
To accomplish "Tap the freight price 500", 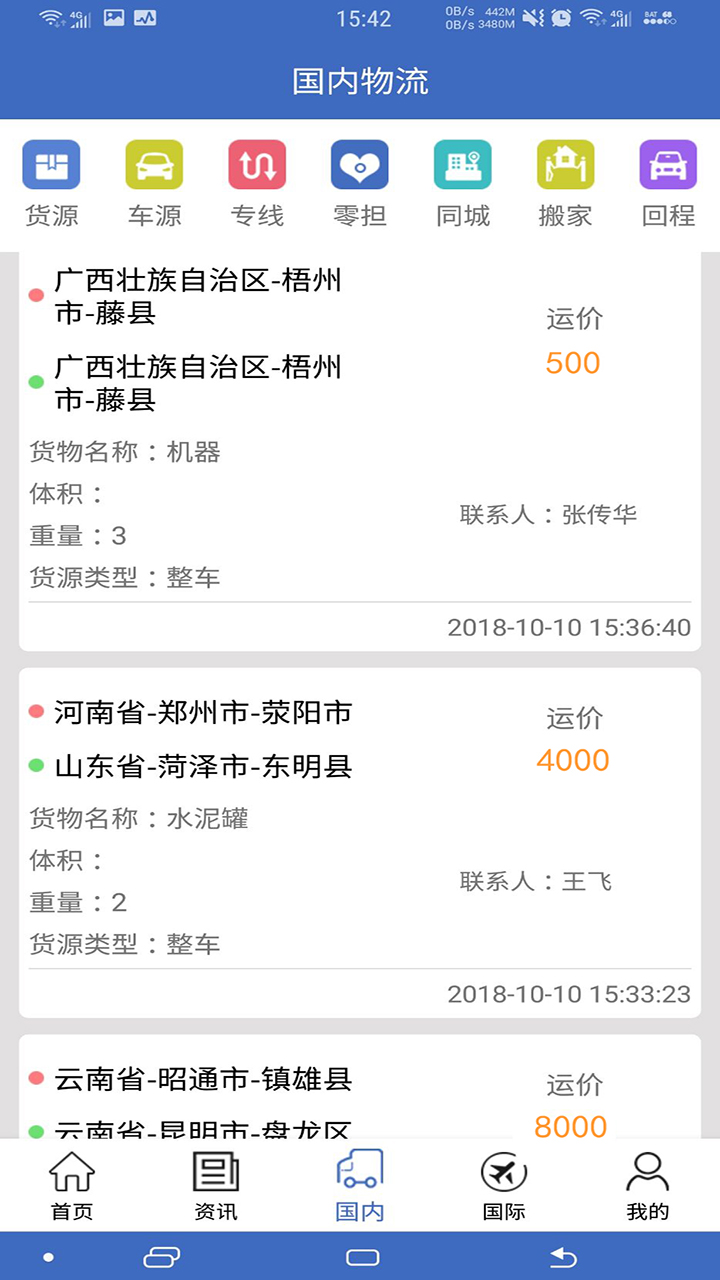I will click(x=572, y=363).
